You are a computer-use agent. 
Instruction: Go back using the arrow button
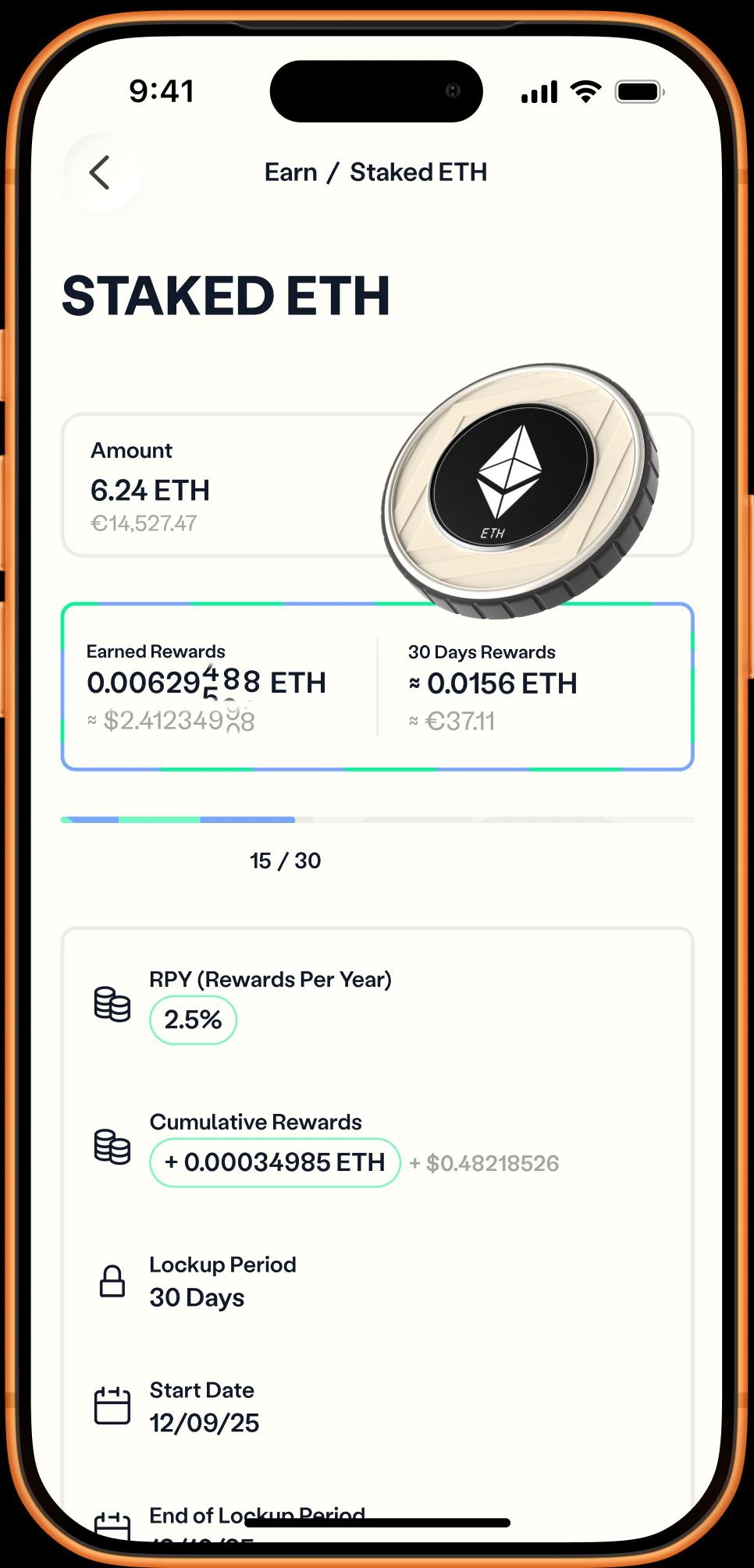click(101, 172)
